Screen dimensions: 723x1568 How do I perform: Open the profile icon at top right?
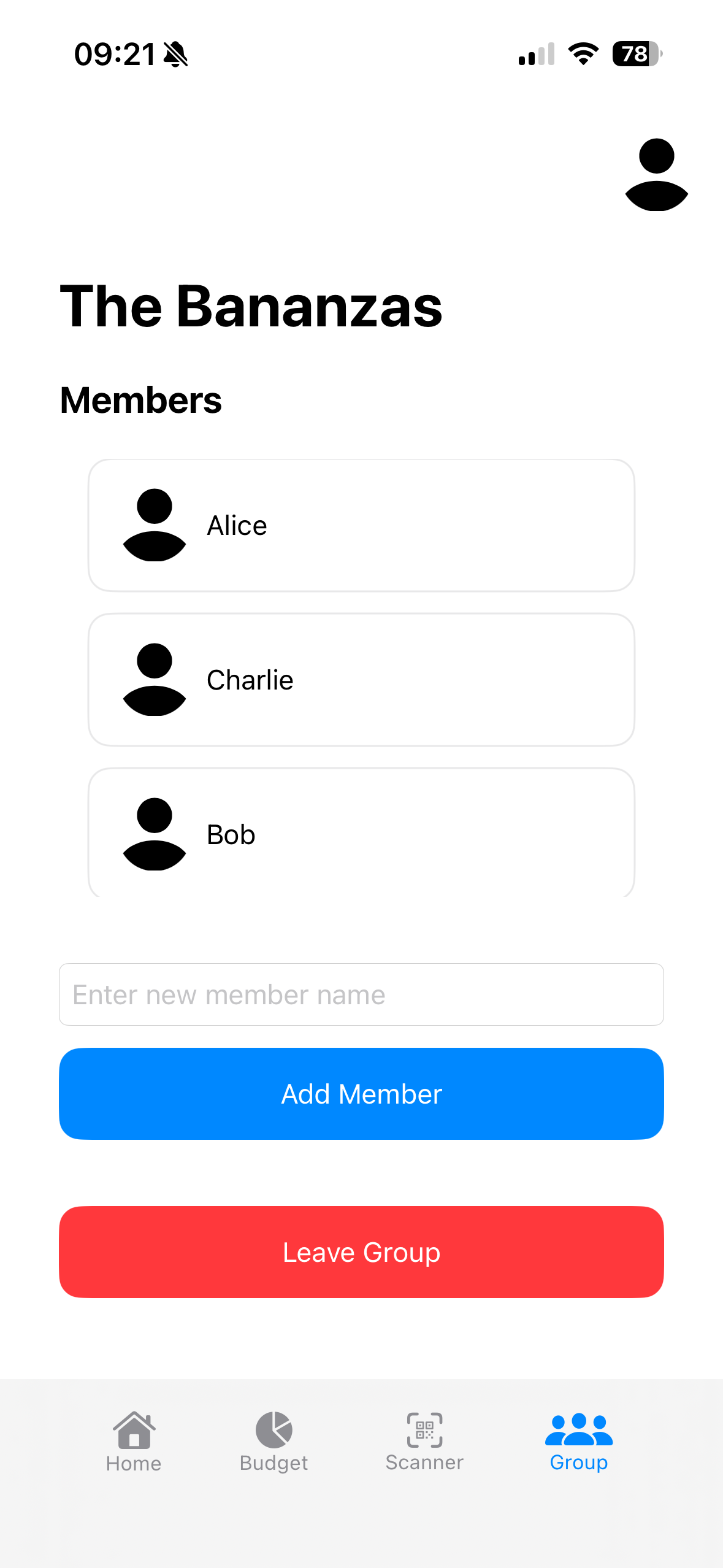pyautogui.click(x=656, y=175)
